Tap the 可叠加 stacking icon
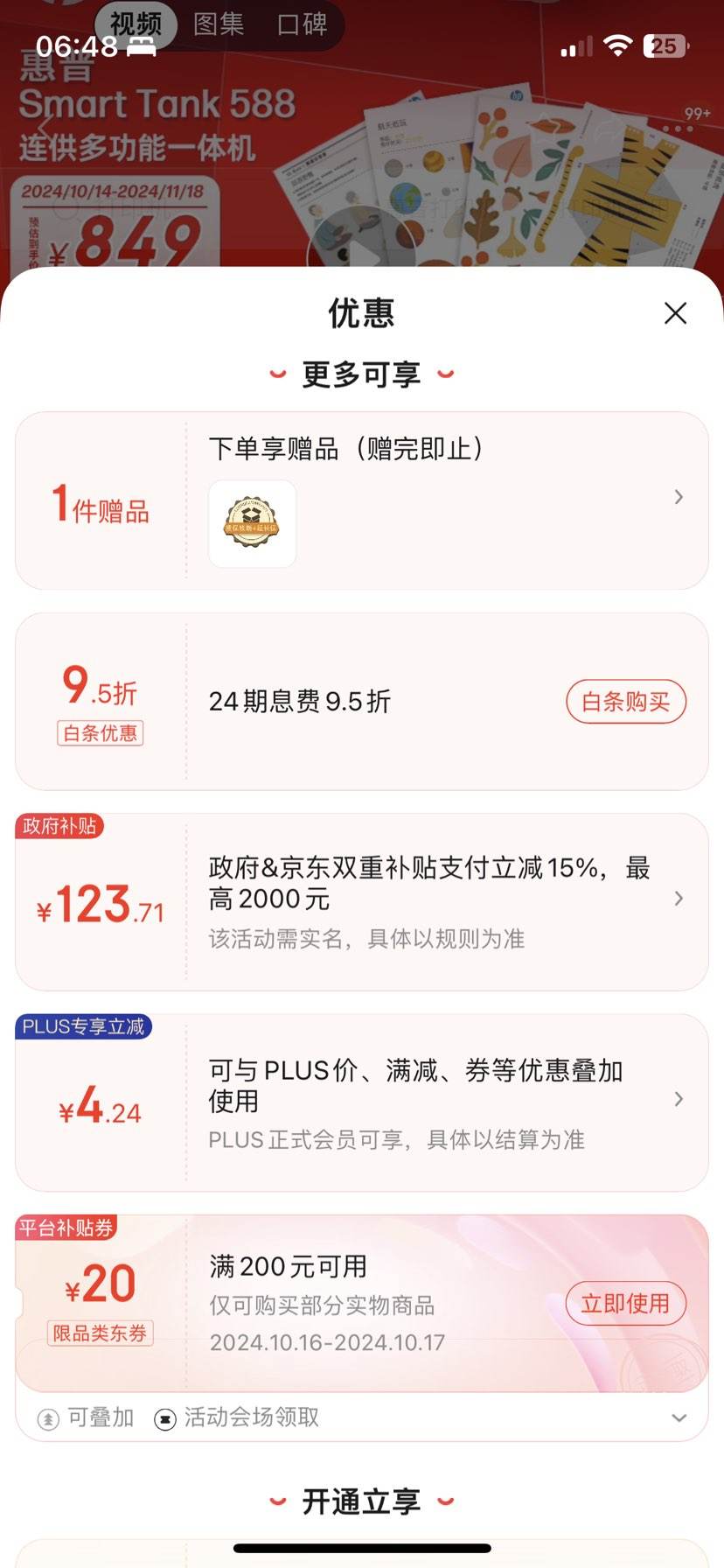Viewport: 724px width, 1568px height. click(x=48, y=1418)
